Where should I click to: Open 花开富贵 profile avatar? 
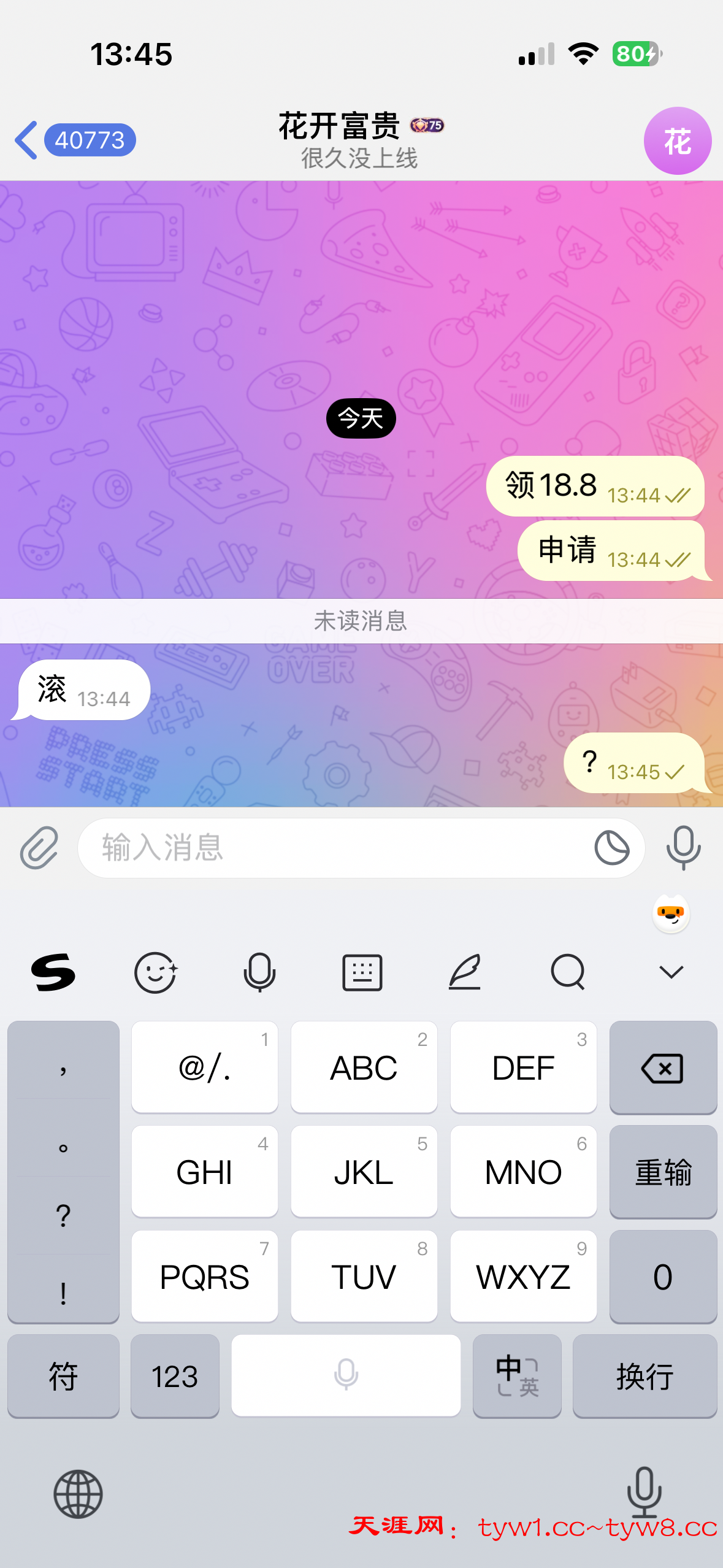[x=677, y=141]
